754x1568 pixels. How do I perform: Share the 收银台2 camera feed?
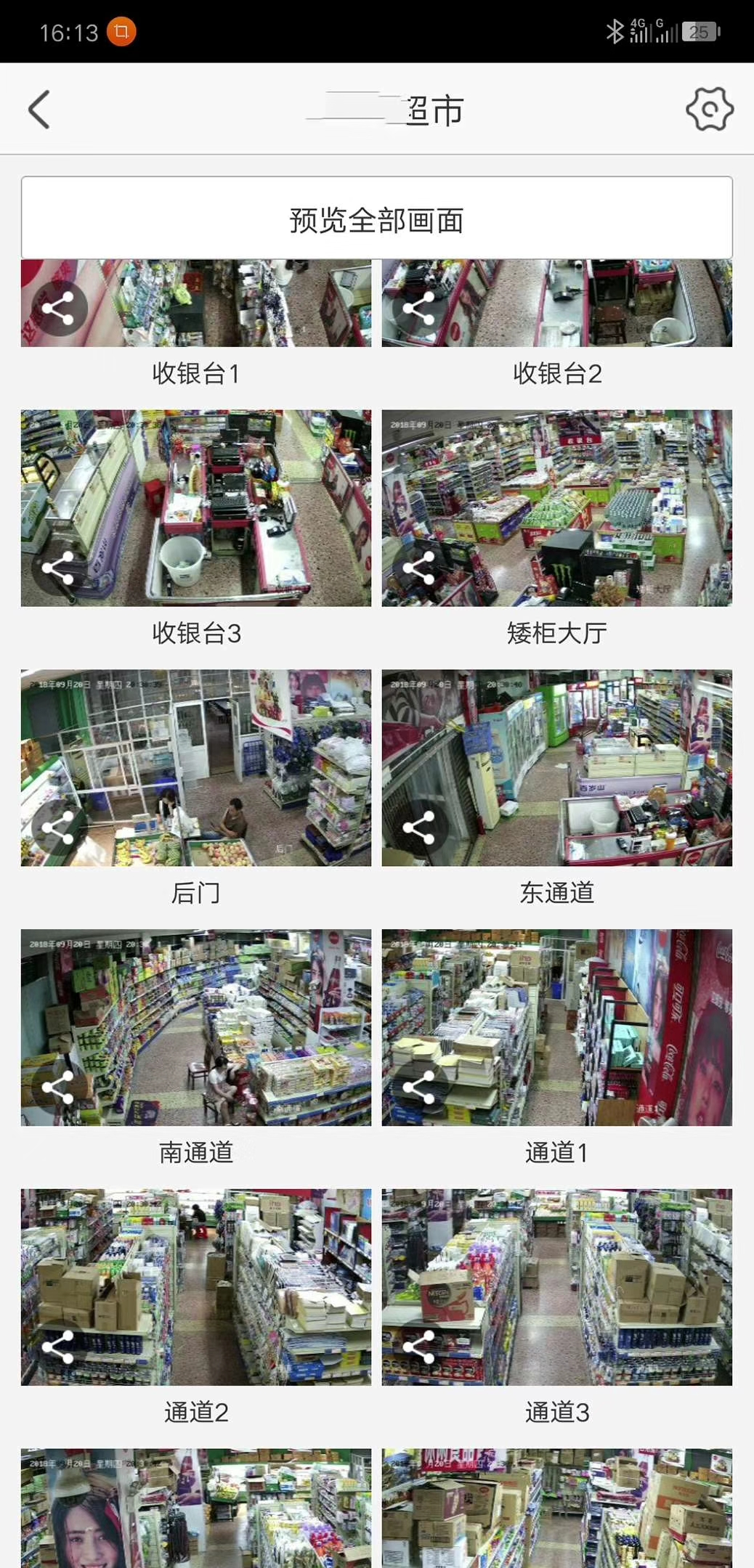coord(419,308)
